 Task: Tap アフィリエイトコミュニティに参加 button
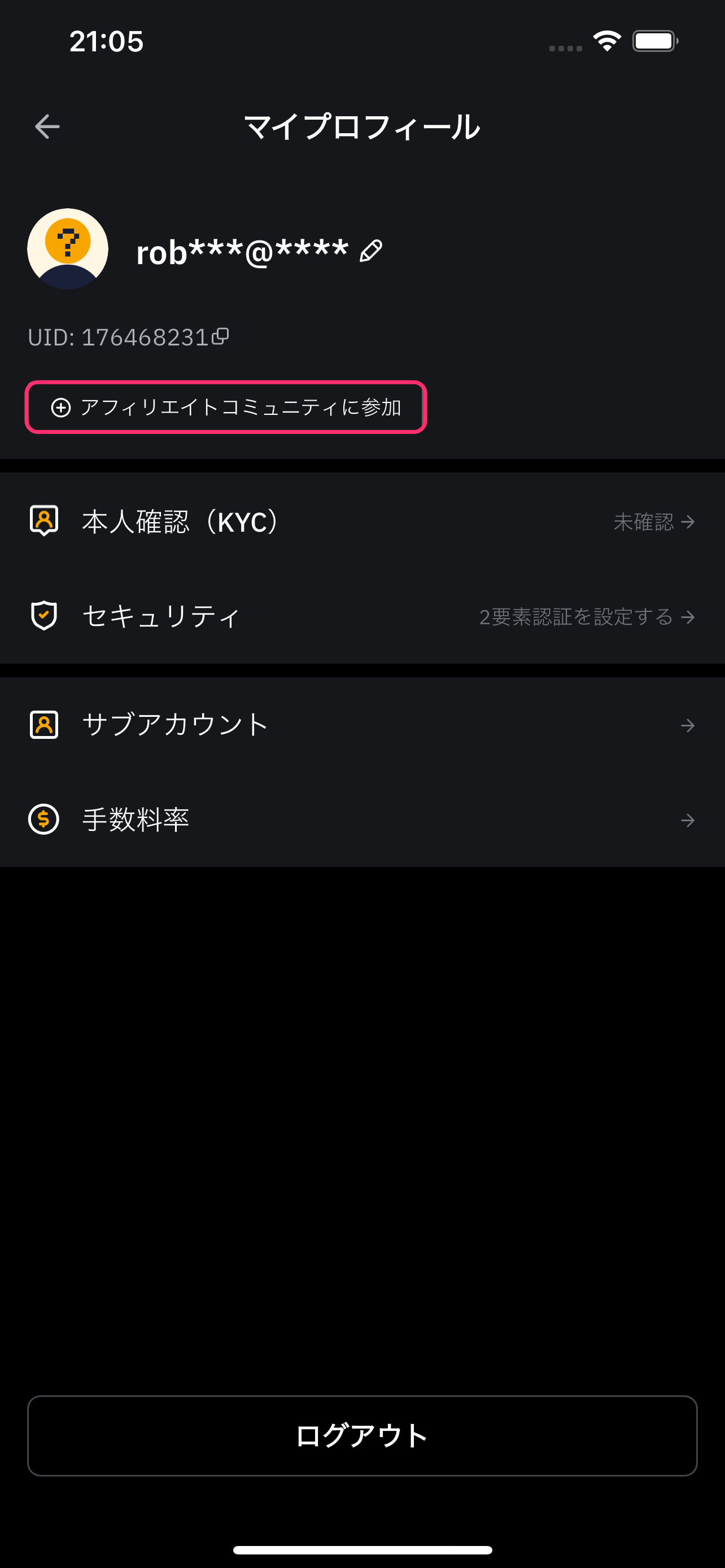click(225, 407)
